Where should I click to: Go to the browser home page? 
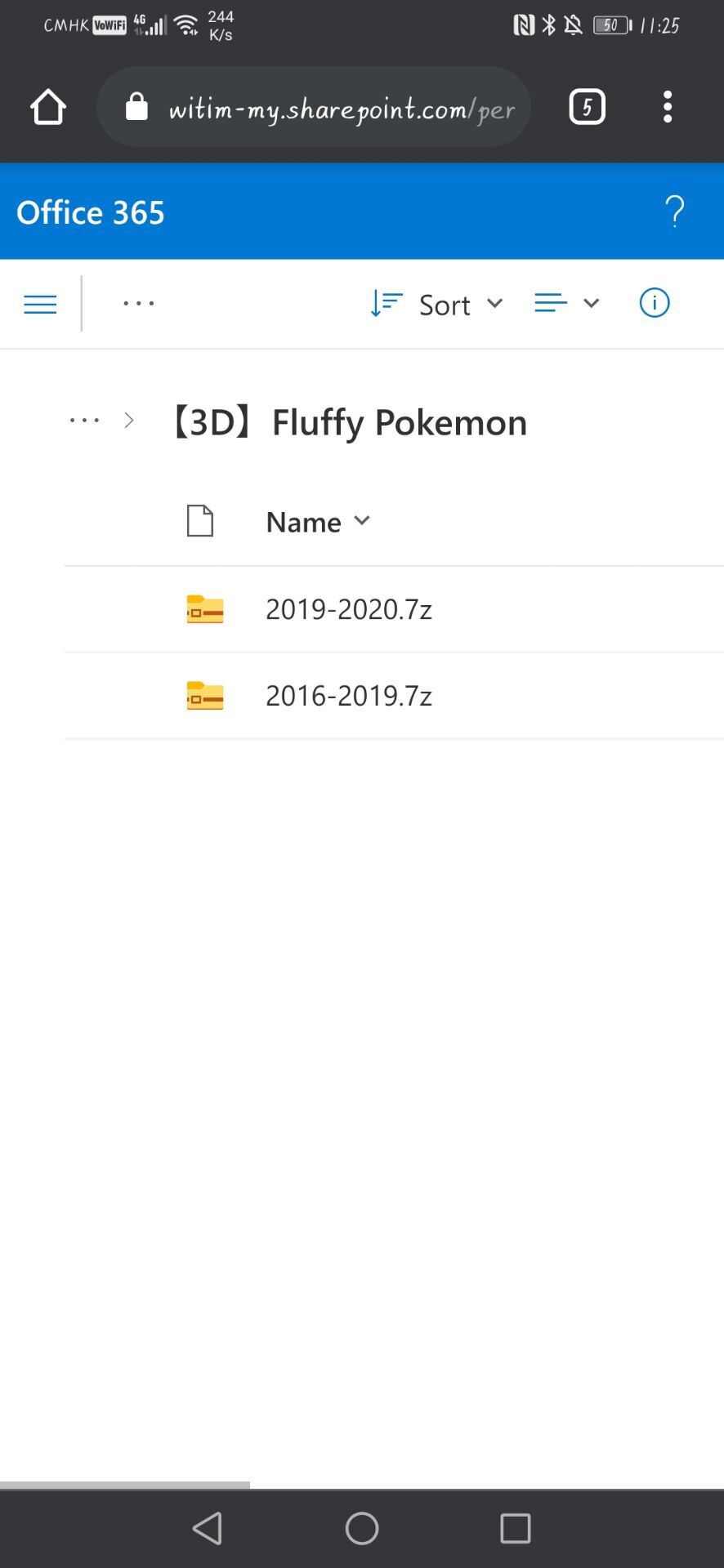pos(48,107)
